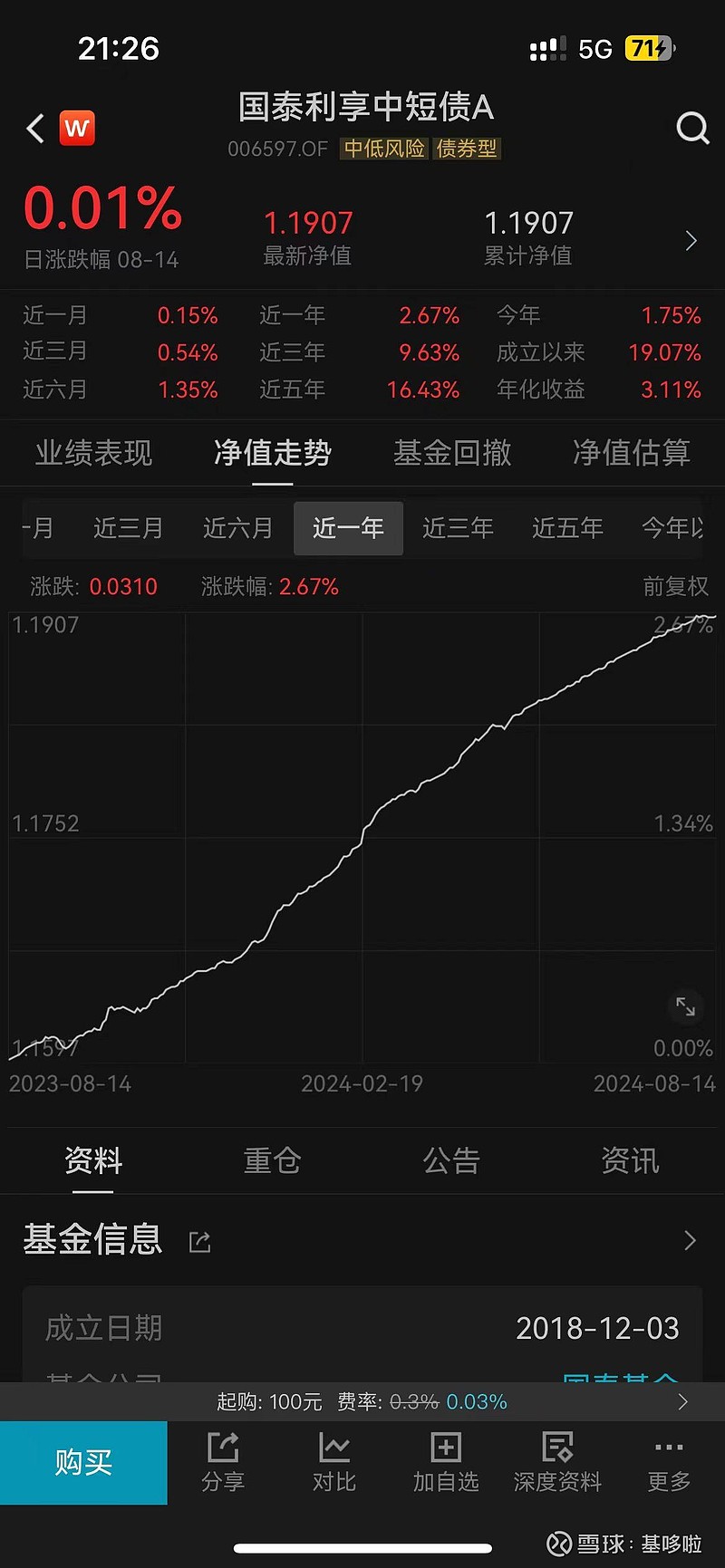
Task: Tap the back arrow at top left
Action: coord(34,128)
